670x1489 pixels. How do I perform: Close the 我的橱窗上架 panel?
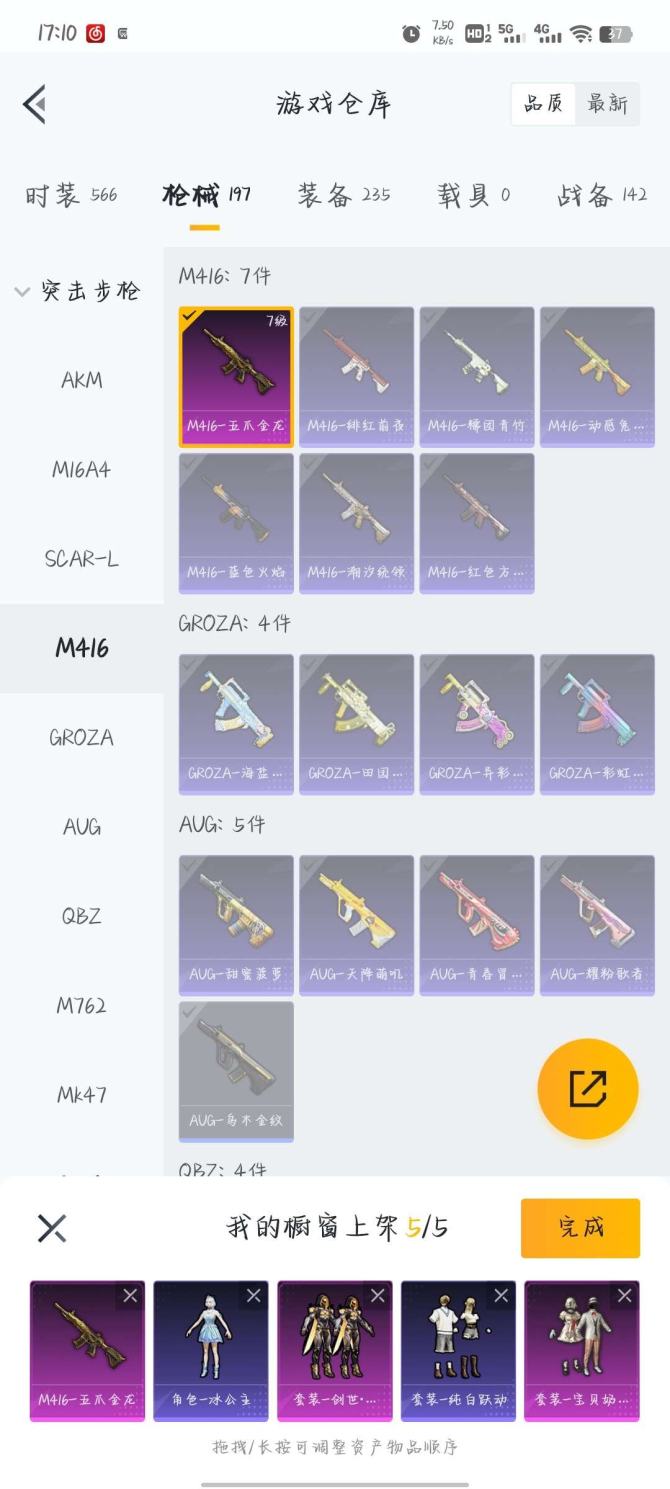(52, 1227)
